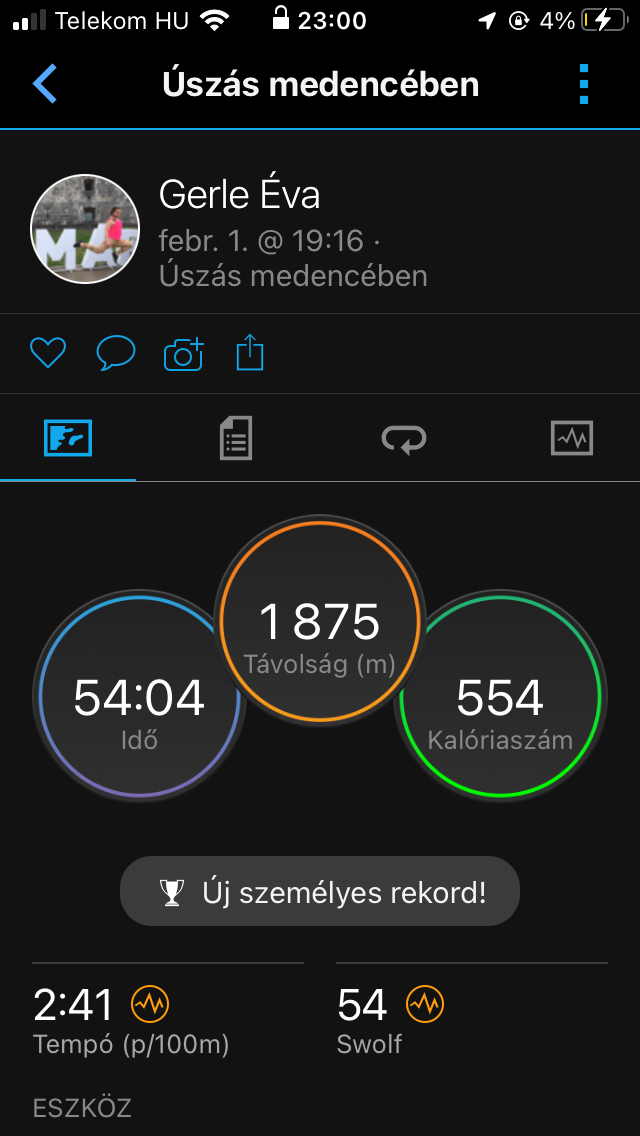Open the three-dot overflow menu
The width and height of the screenshot is (640, 1136).
[x=585, y=84]
